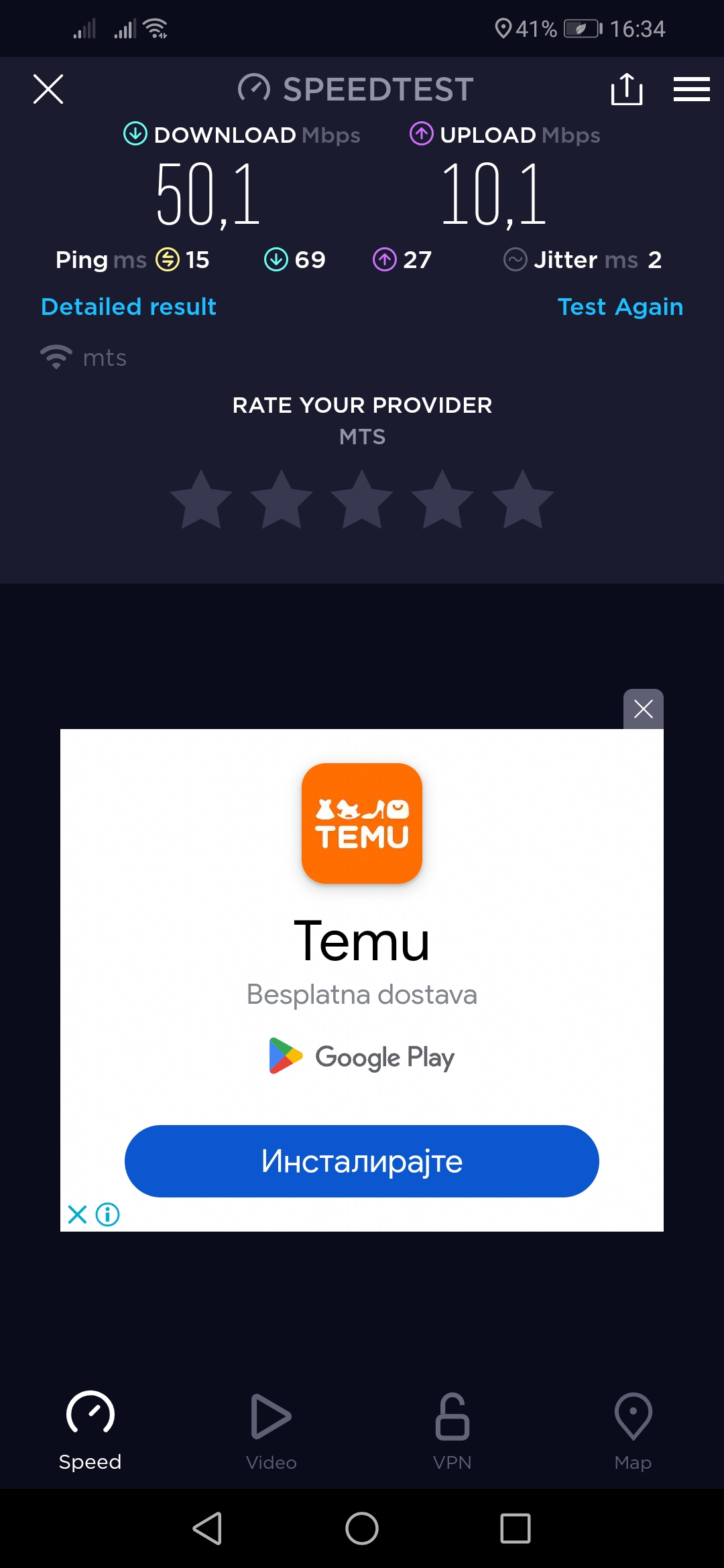Share the speed test result

click(627, 89)
